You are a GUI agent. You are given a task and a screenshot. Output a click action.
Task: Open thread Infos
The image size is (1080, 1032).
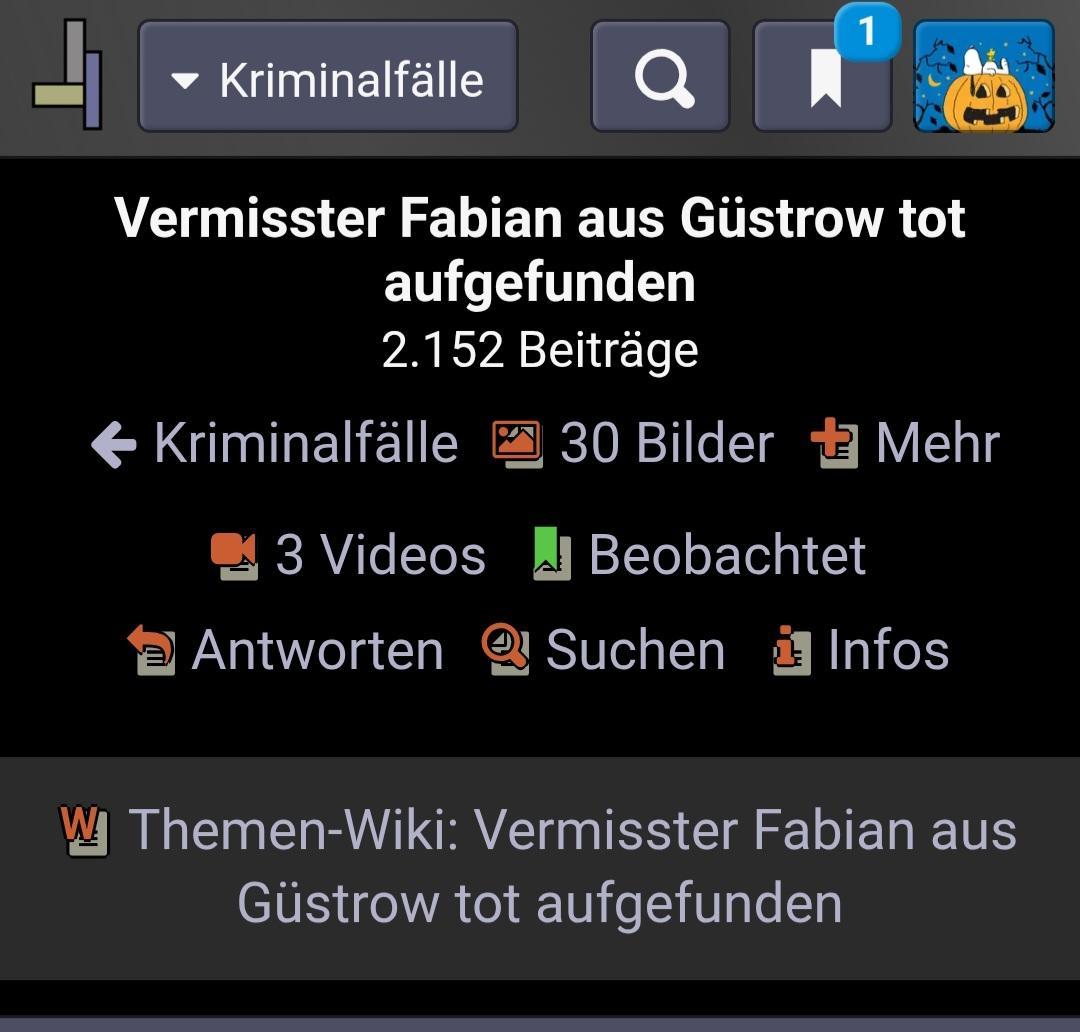[x=861, y=650]
